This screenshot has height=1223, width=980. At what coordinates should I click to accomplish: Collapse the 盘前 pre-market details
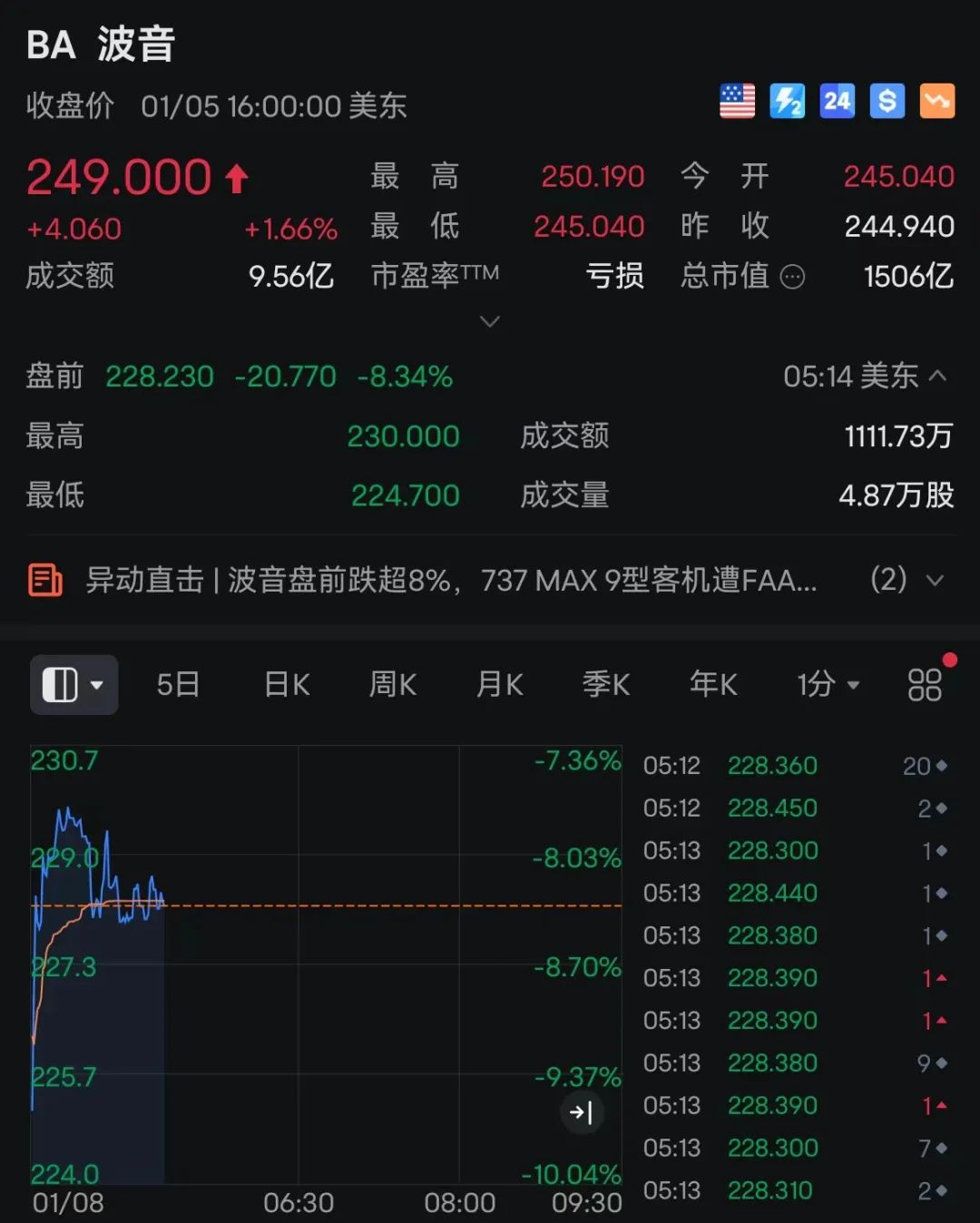pyautogui.click(x=938, y=376)
